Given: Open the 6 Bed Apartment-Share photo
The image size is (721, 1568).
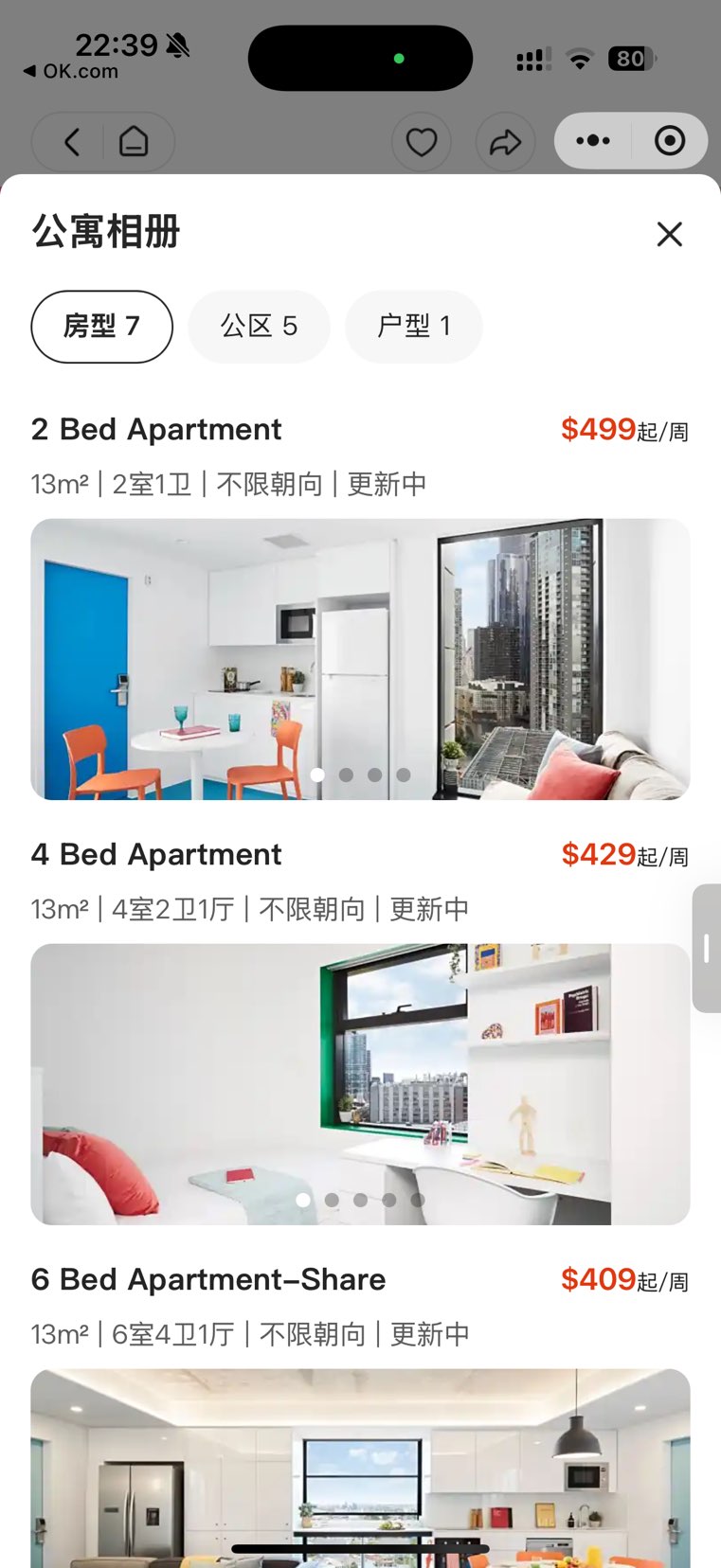Looking at the screenshot, I should coord(360,1468).
